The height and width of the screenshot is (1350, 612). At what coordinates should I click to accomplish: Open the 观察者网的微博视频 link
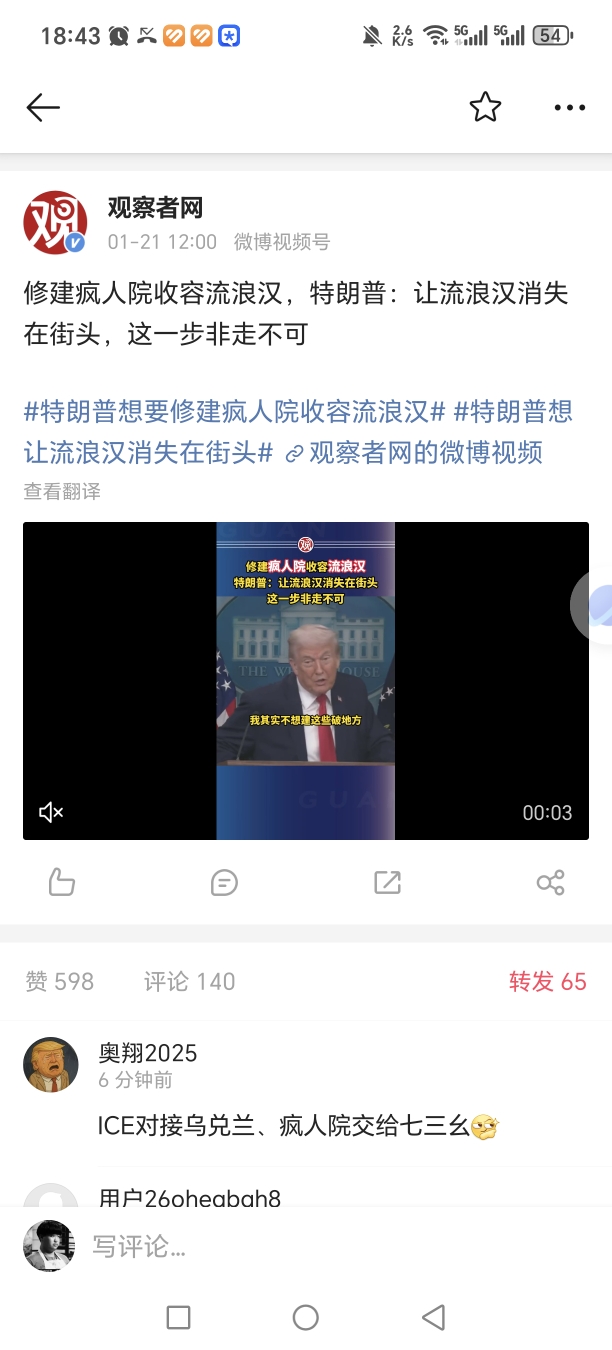(x=425, y=452)
